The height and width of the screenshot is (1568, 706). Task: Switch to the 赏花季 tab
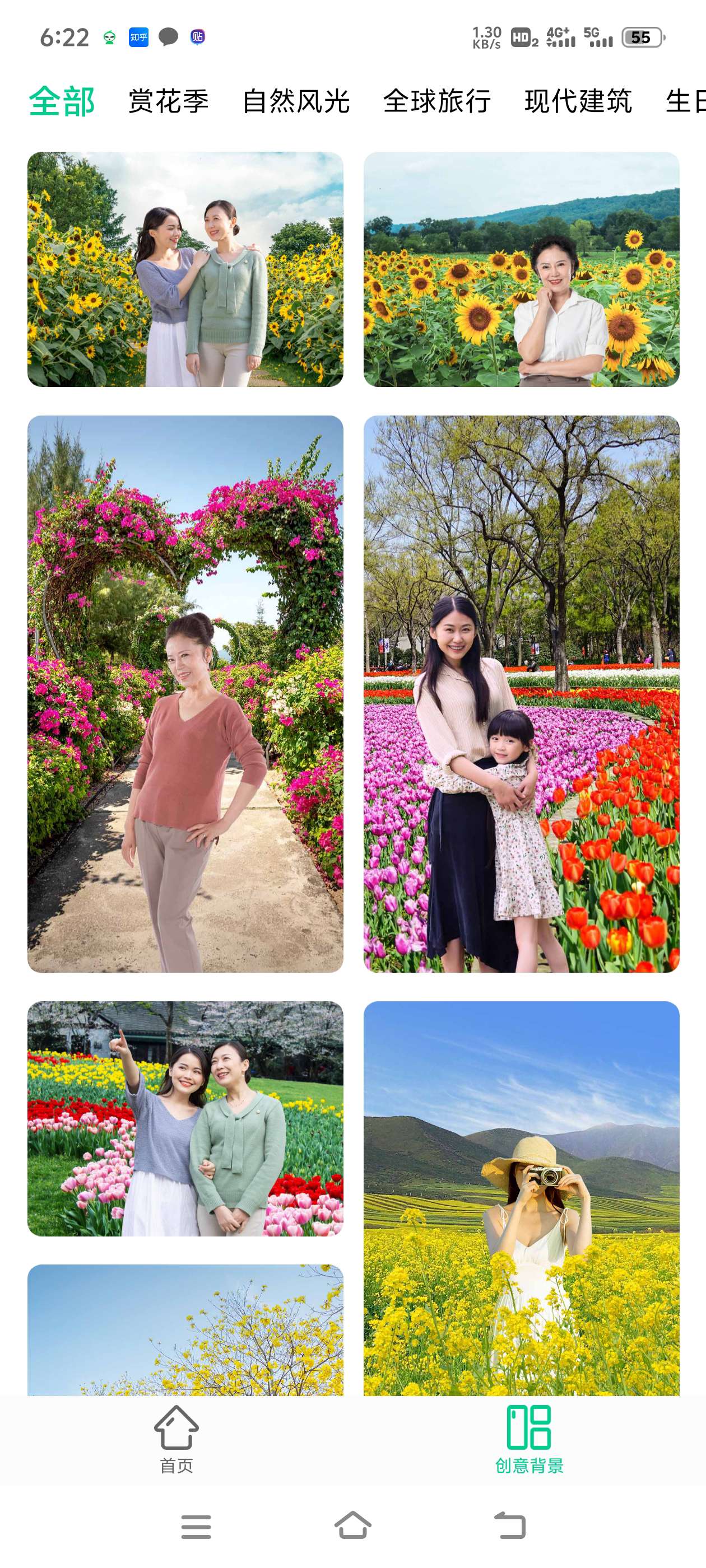click(168, 101)
